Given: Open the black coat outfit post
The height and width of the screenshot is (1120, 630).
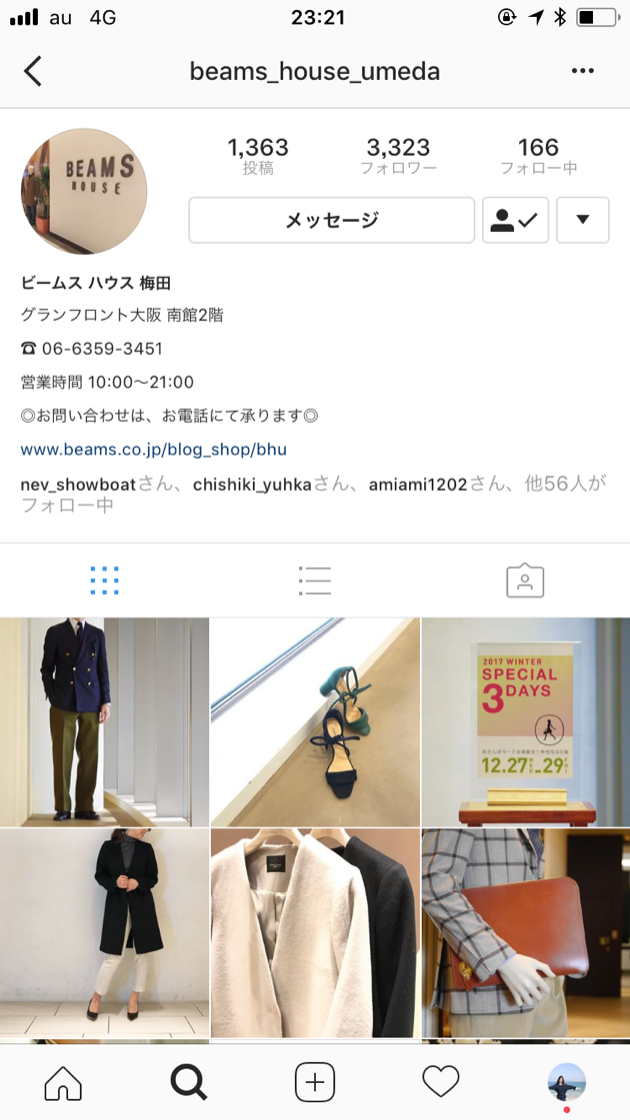Looking at the screenshot, I should pyautogui.click(x=104, y=933).
